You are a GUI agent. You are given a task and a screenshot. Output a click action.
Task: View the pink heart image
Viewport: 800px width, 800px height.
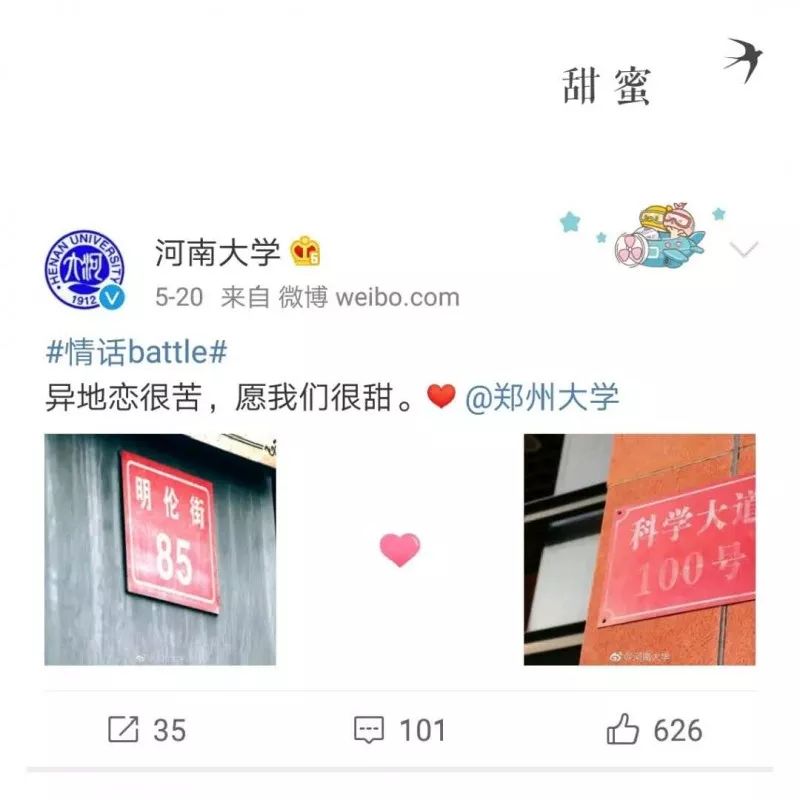click(x=400, y=549)
